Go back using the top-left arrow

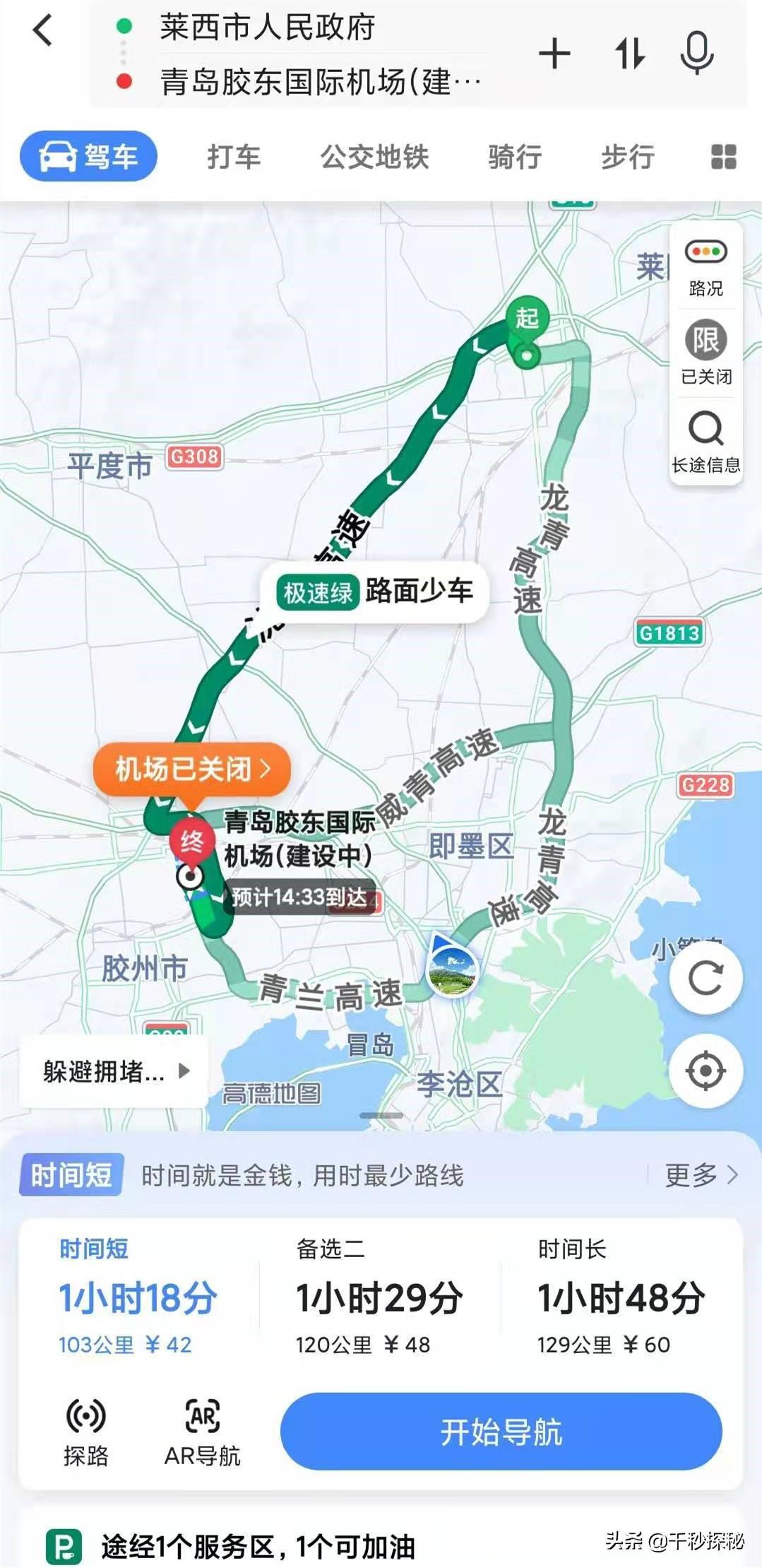click(43, 31)
